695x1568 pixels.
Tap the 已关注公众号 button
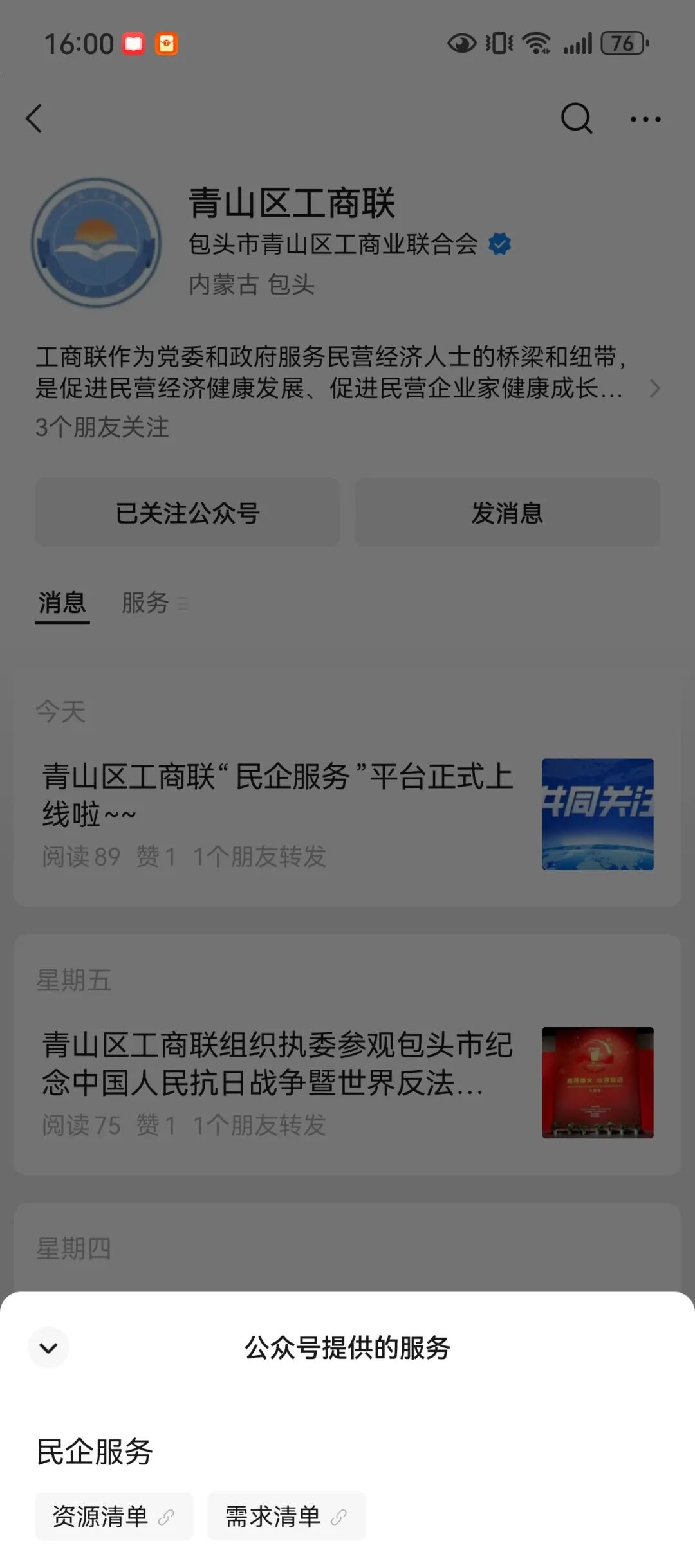coord(187,513)
